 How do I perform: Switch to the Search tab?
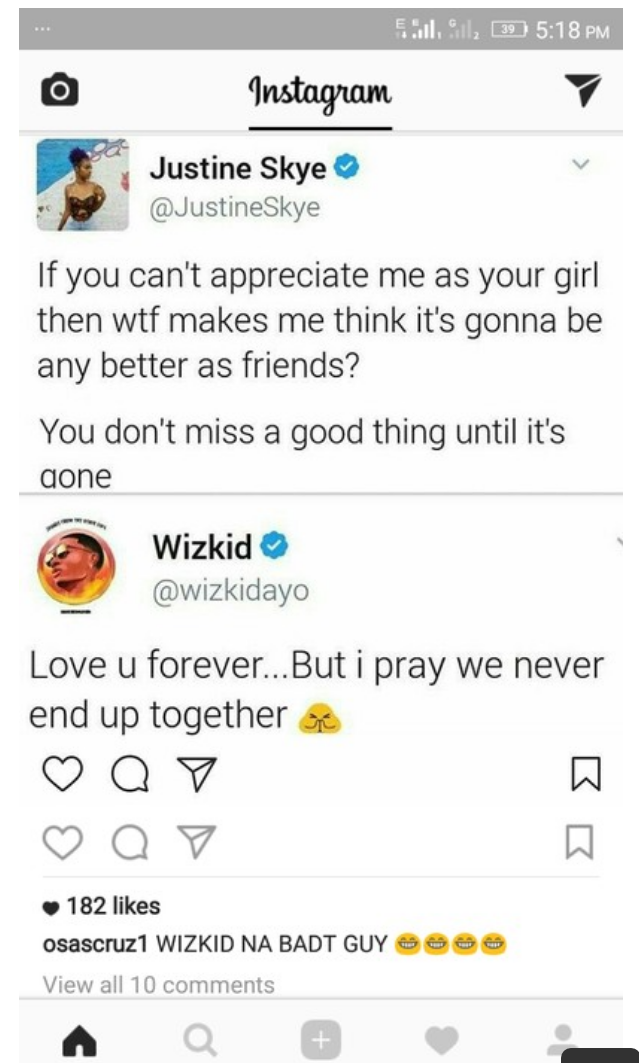[x=200, y=1039]
